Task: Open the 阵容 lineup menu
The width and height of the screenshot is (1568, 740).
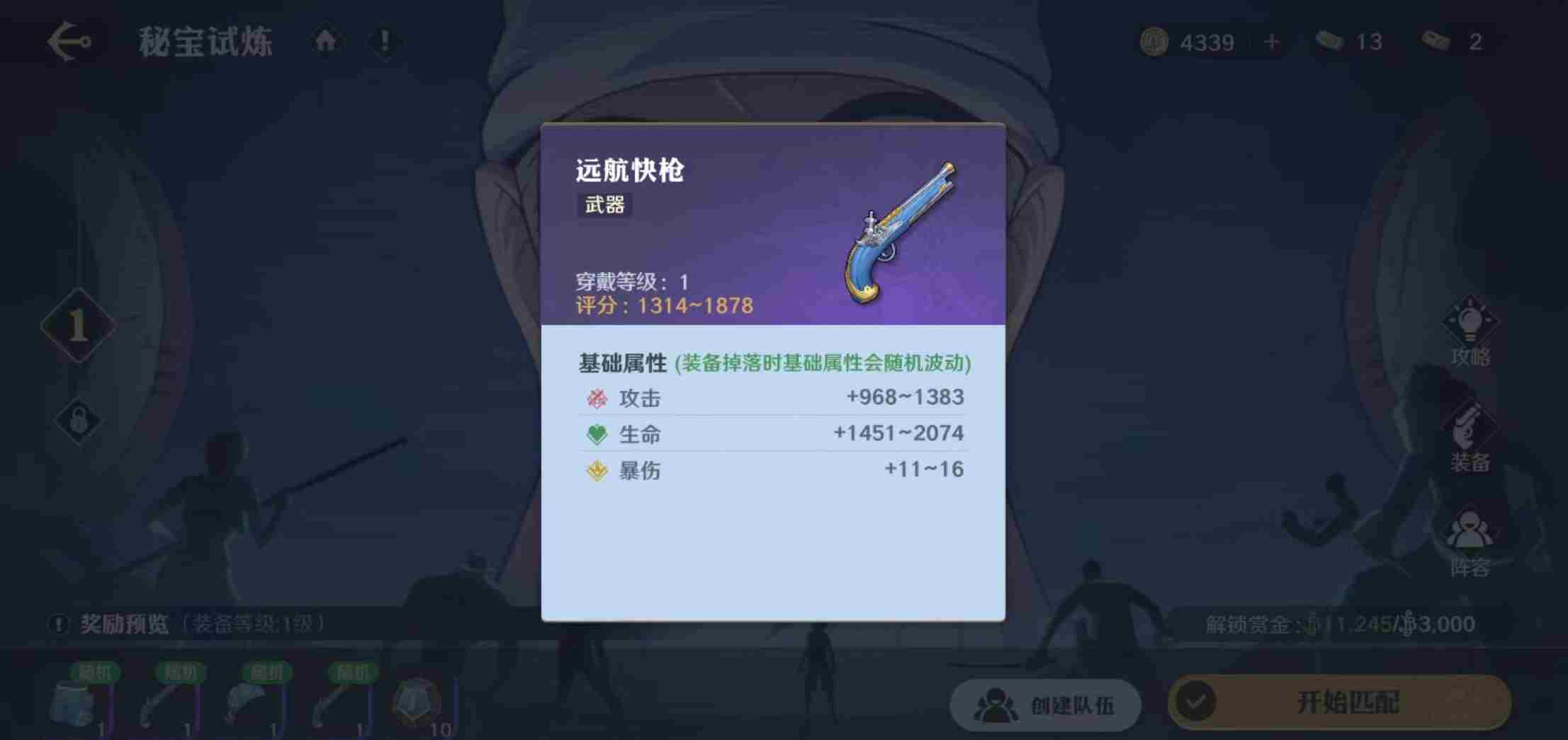Action: (1470, 543)
